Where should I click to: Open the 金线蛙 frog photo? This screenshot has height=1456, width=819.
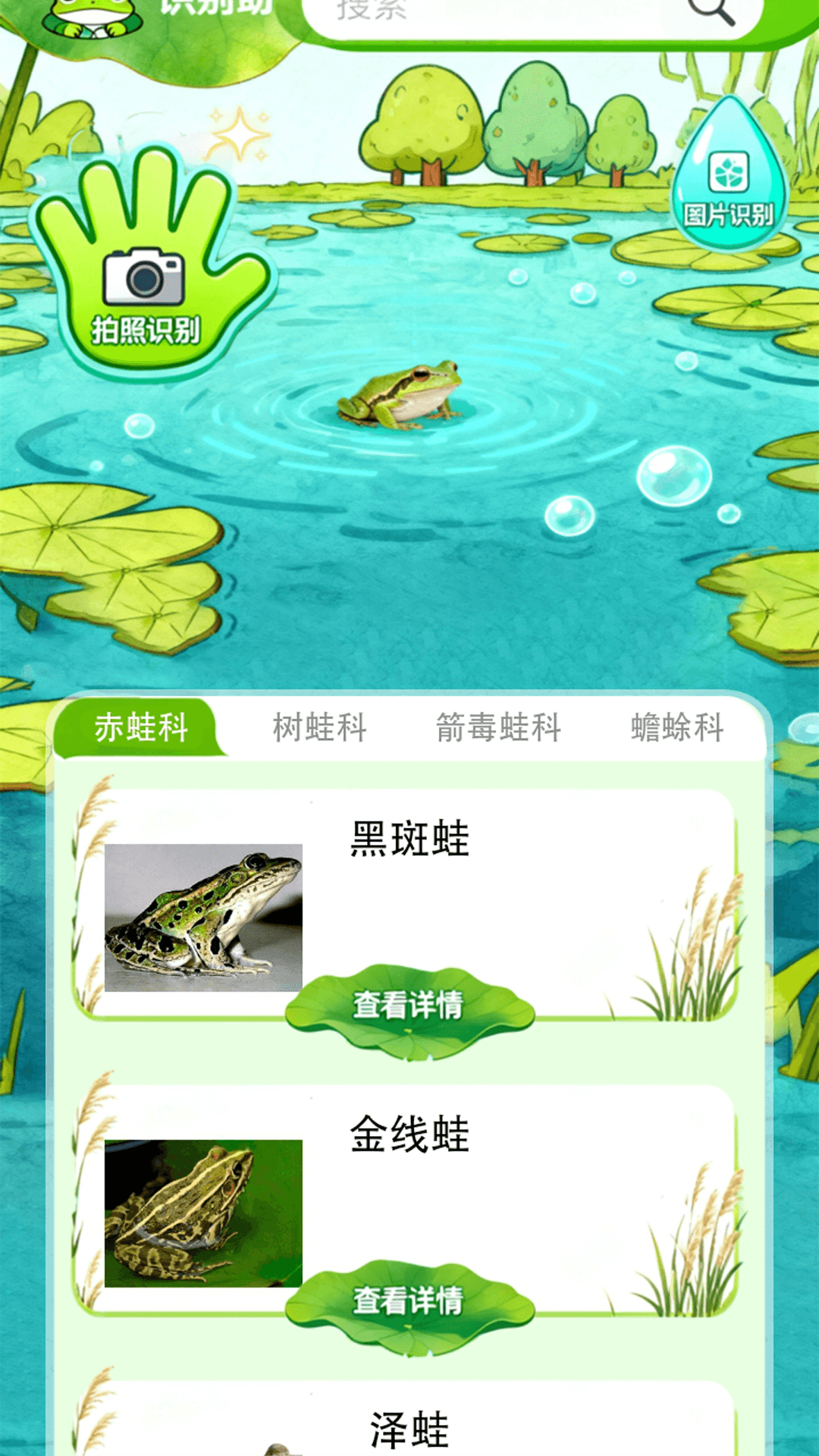tap(203, 1213)
